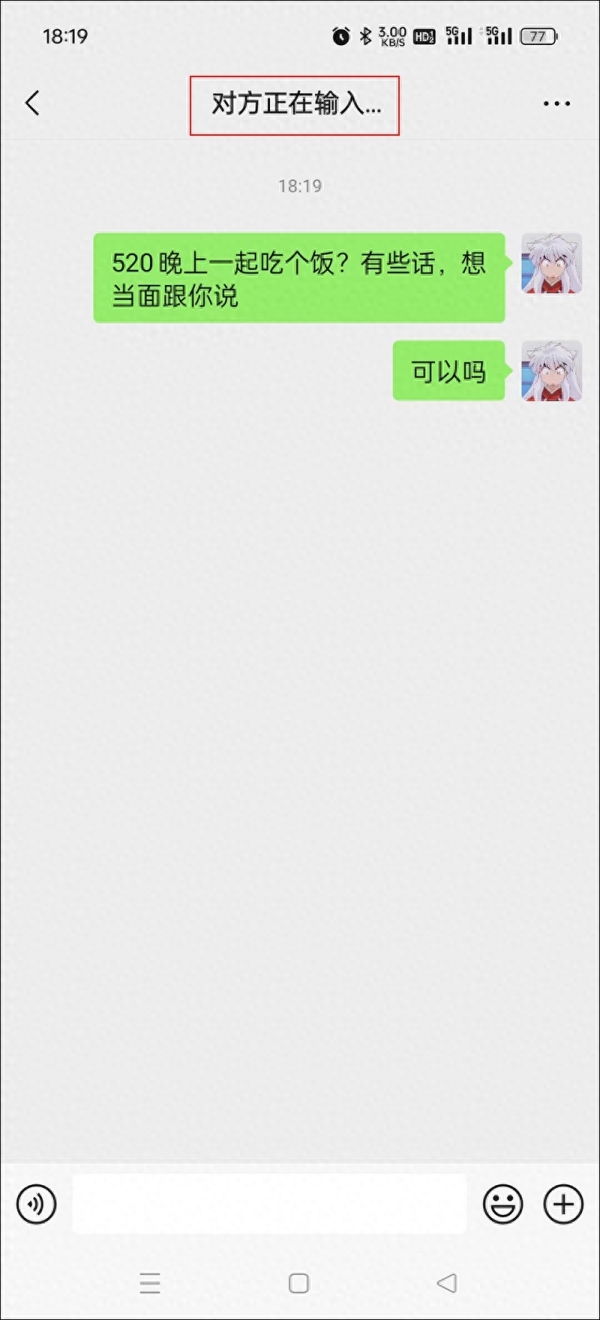Screen dimensions: 600x1320
Task: Tap the avatar next to 可以吗 message
Action: click(551, 371)
